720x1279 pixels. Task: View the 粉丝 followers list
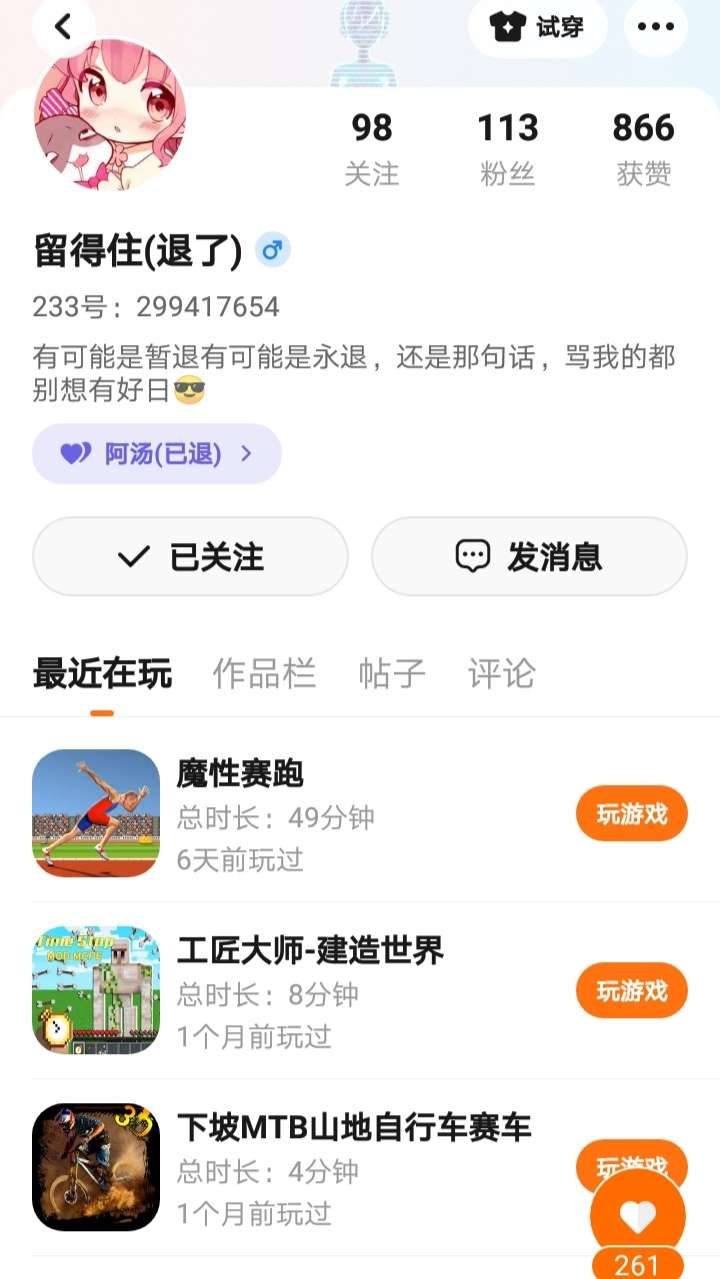507,148
